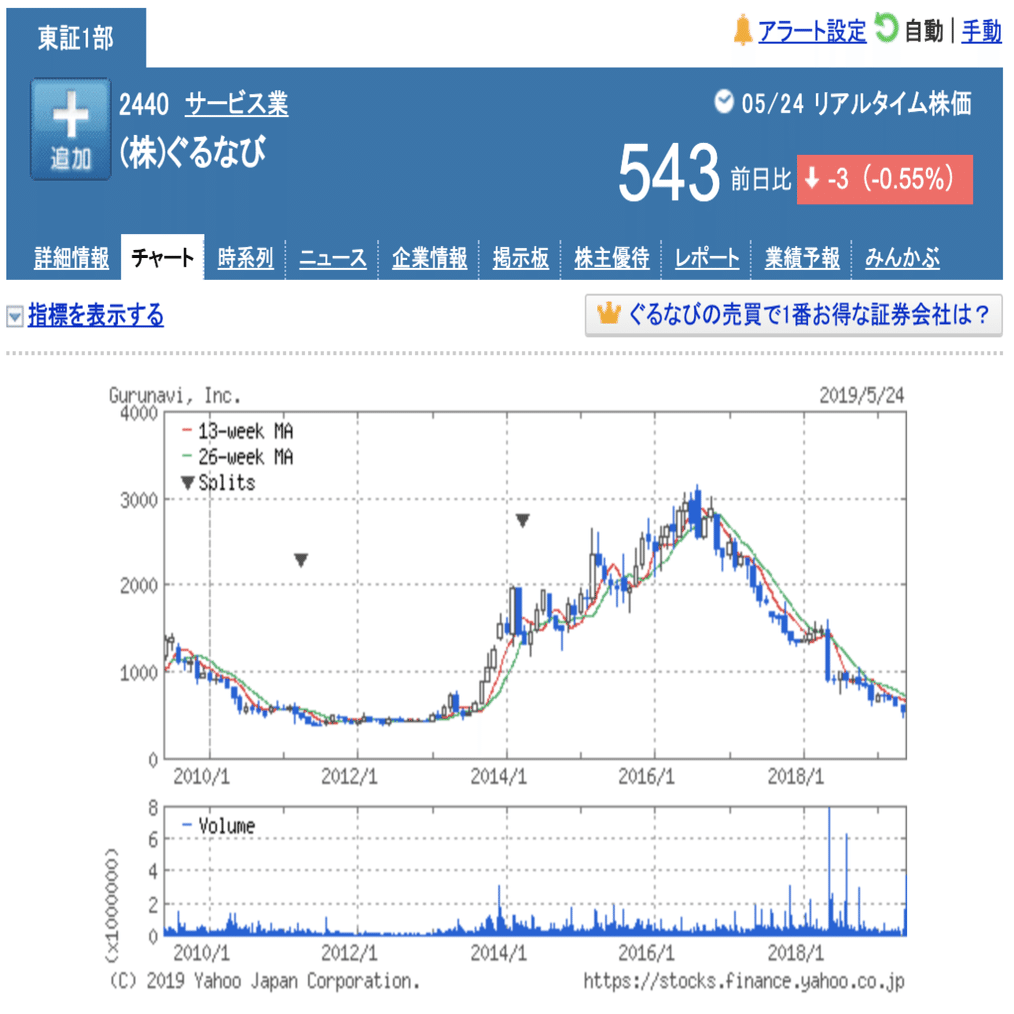
Task: Open the みんかぶ tab
Action: tap(902, 259)
